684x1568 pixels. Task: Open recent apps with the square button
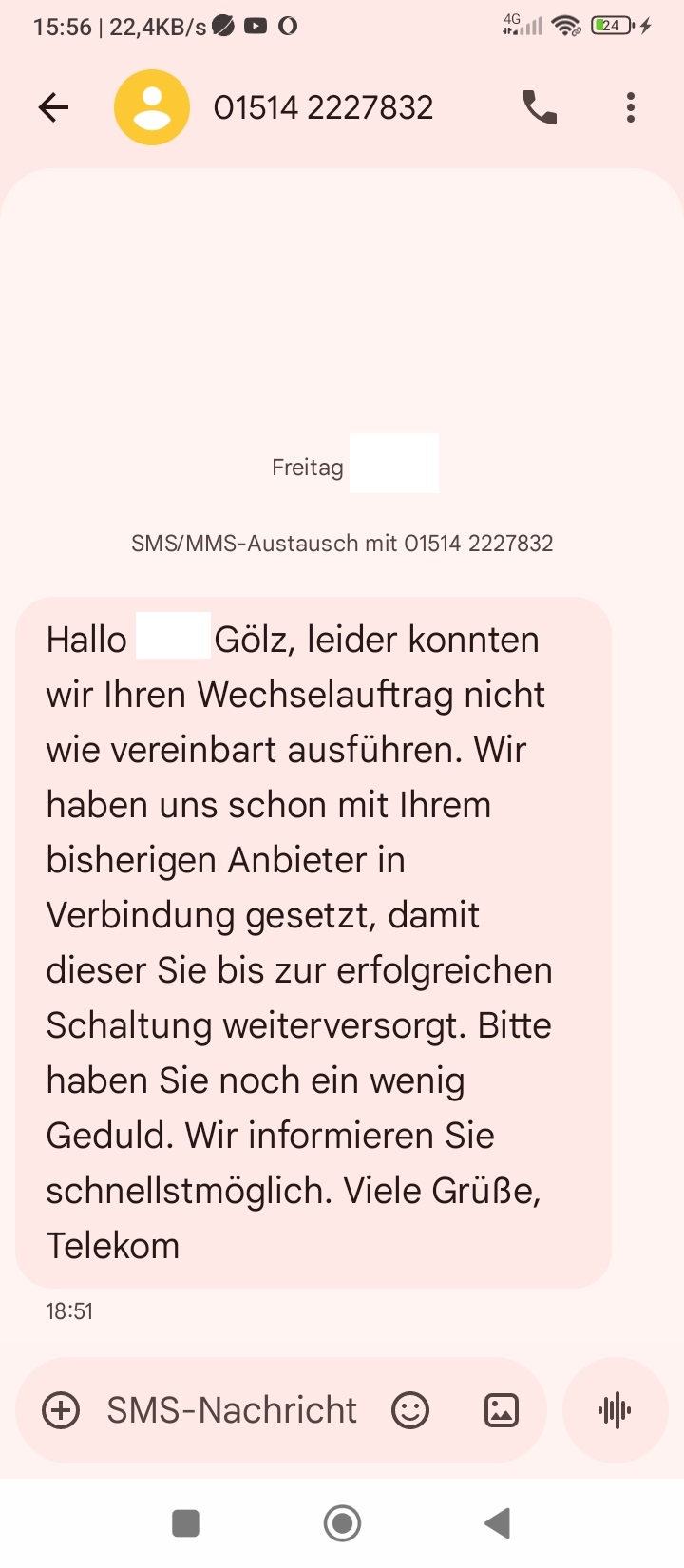point(185,1523)
